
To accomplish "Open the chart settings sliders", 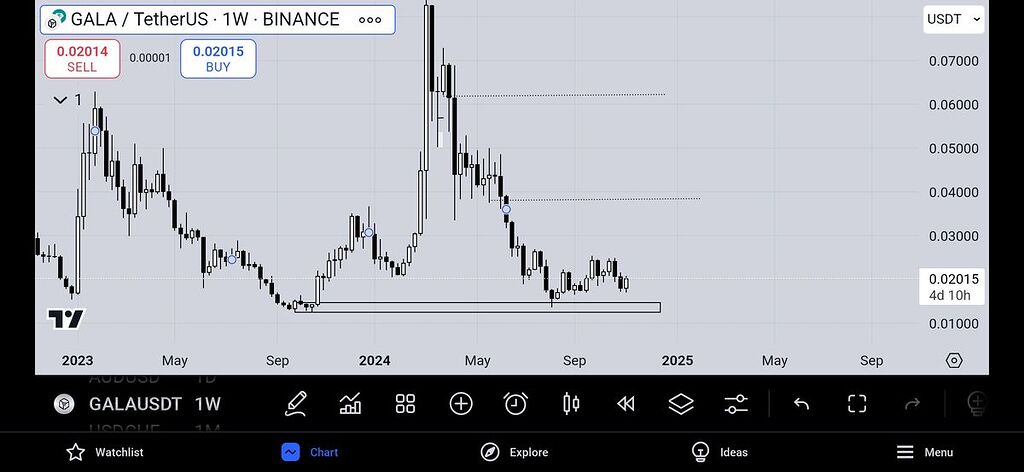I will [736, 404].
